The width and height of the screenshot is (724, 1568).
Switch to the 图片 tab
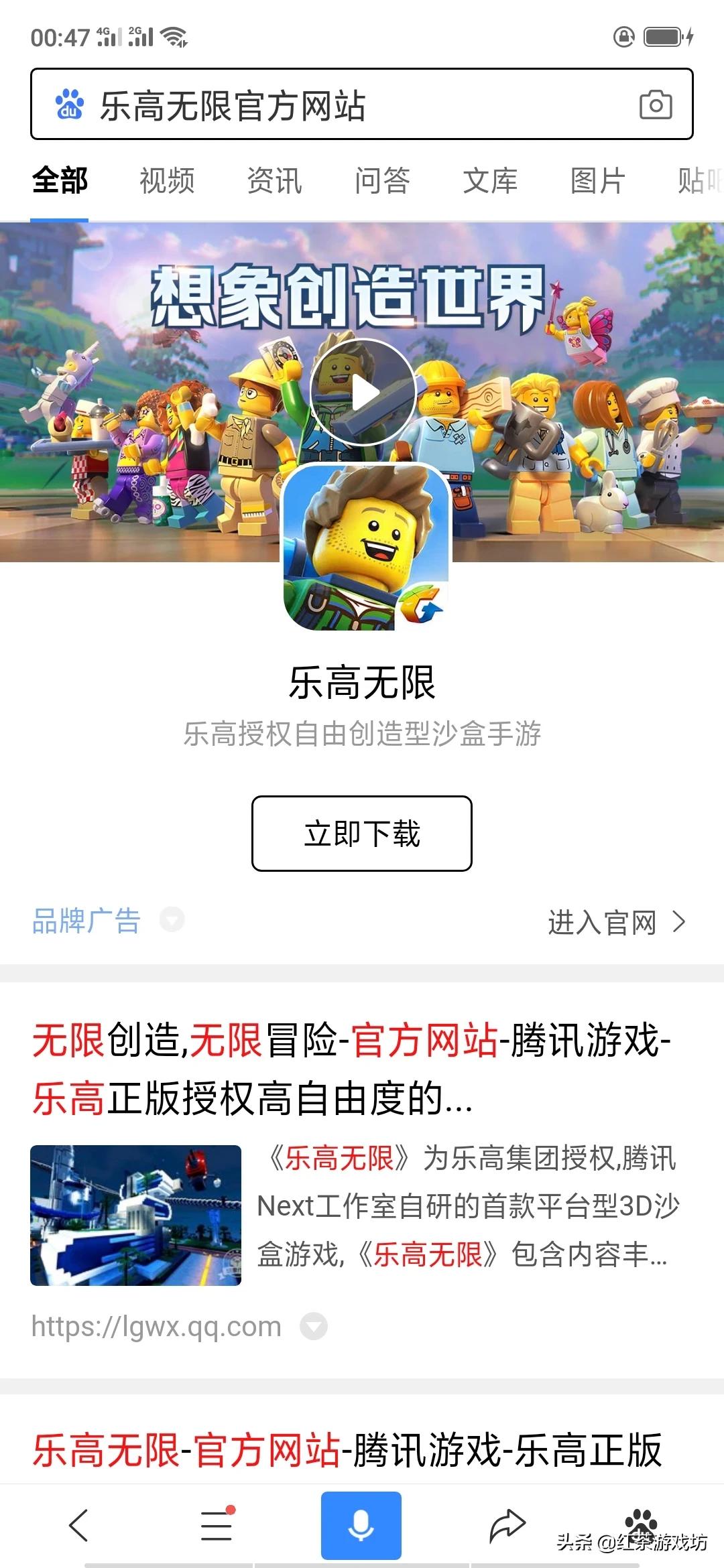tap(597, 181)
